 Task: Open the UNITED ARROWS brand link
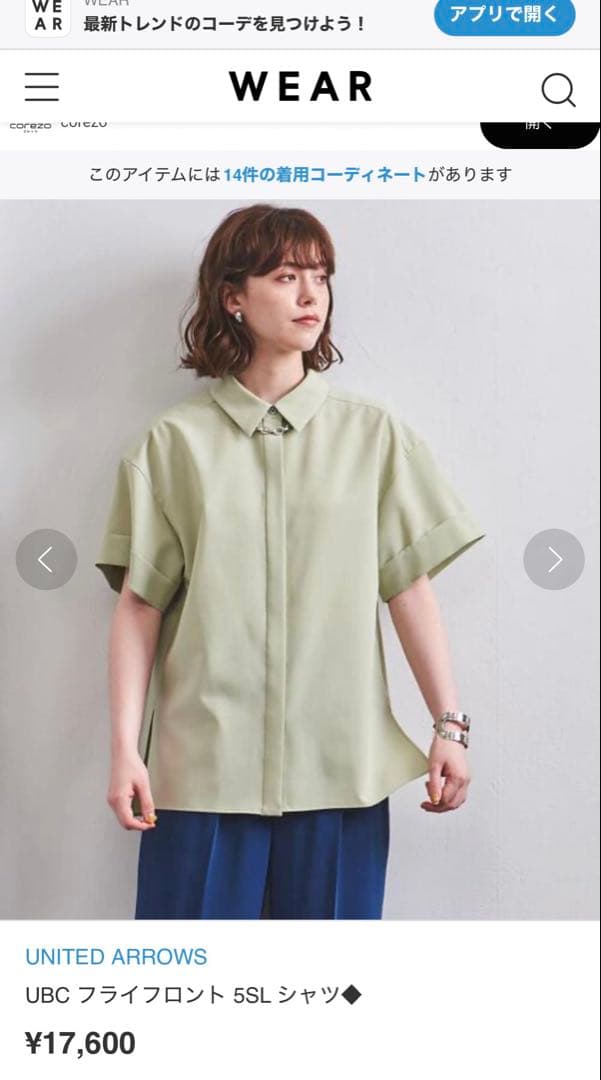coord(116,956)
